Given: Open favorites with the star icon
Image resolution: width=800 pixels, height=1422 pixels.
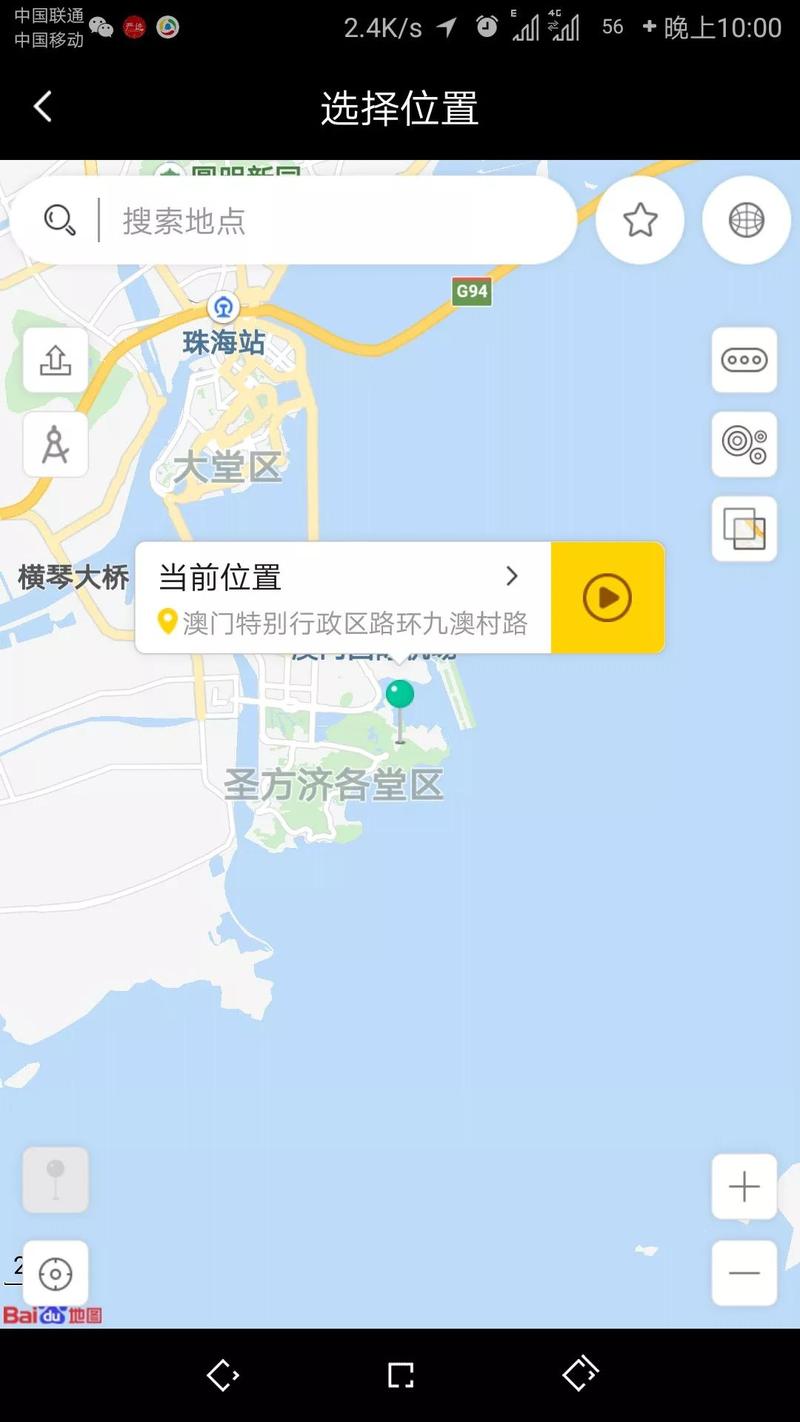Looking at the screenshot, I should (x=640, y=220).
